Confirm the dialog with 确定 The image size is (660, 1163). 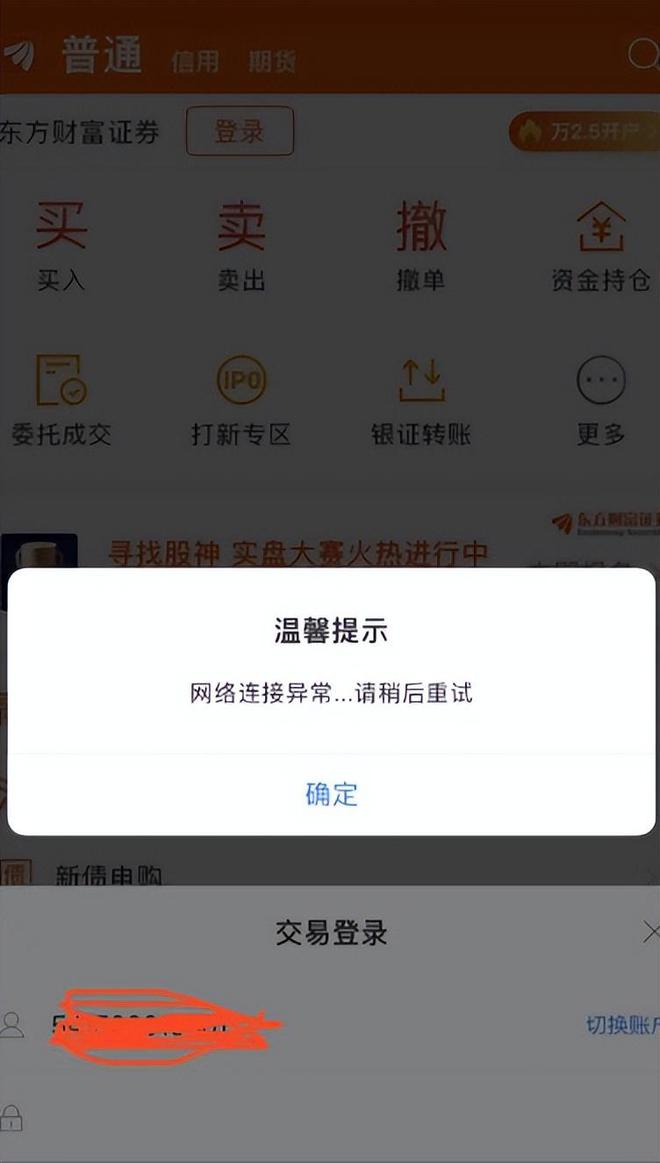[x=331, y=794]
